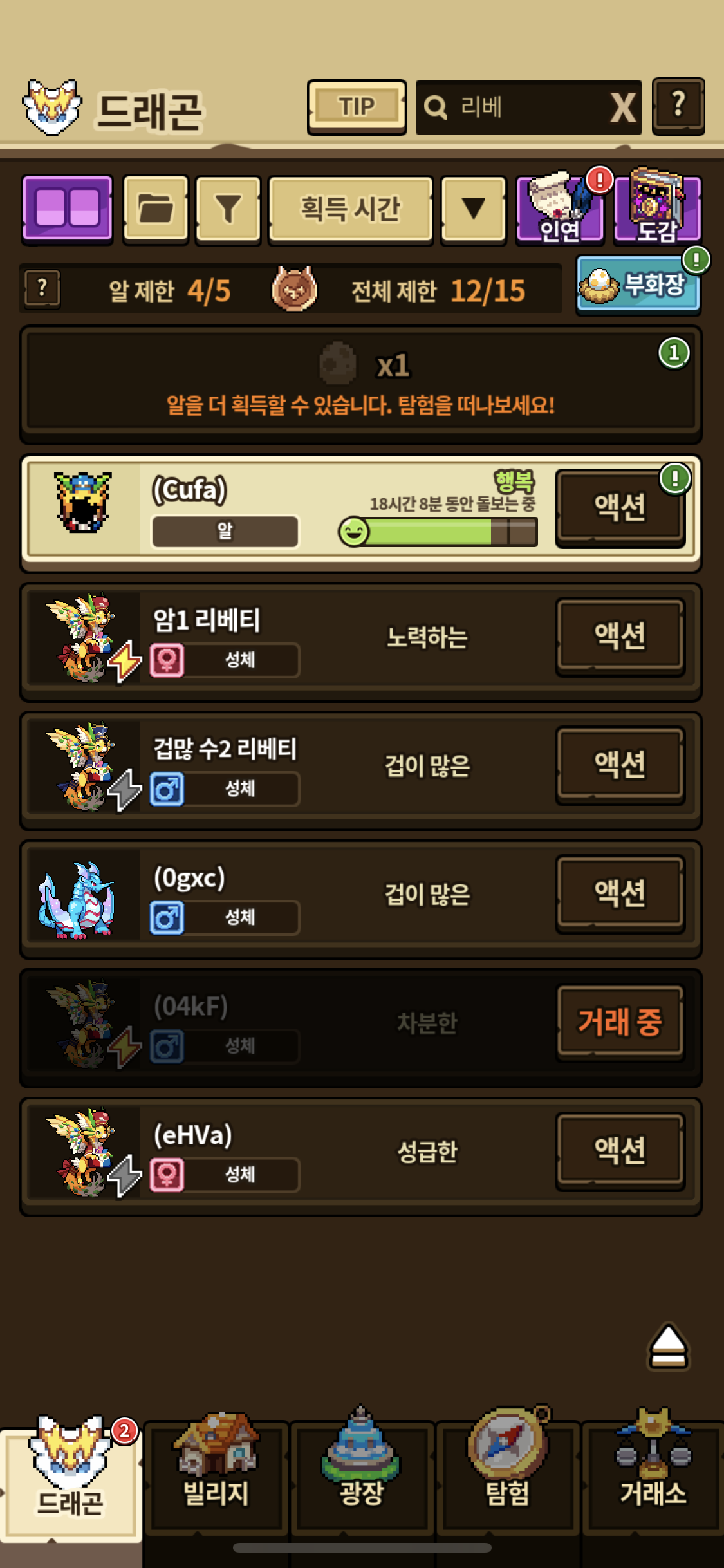Image resolution: width=724 pixels, height=1568 pixels.
Task: Clear the search text with X
Action: pyautogui.click(x=623, y=107)
